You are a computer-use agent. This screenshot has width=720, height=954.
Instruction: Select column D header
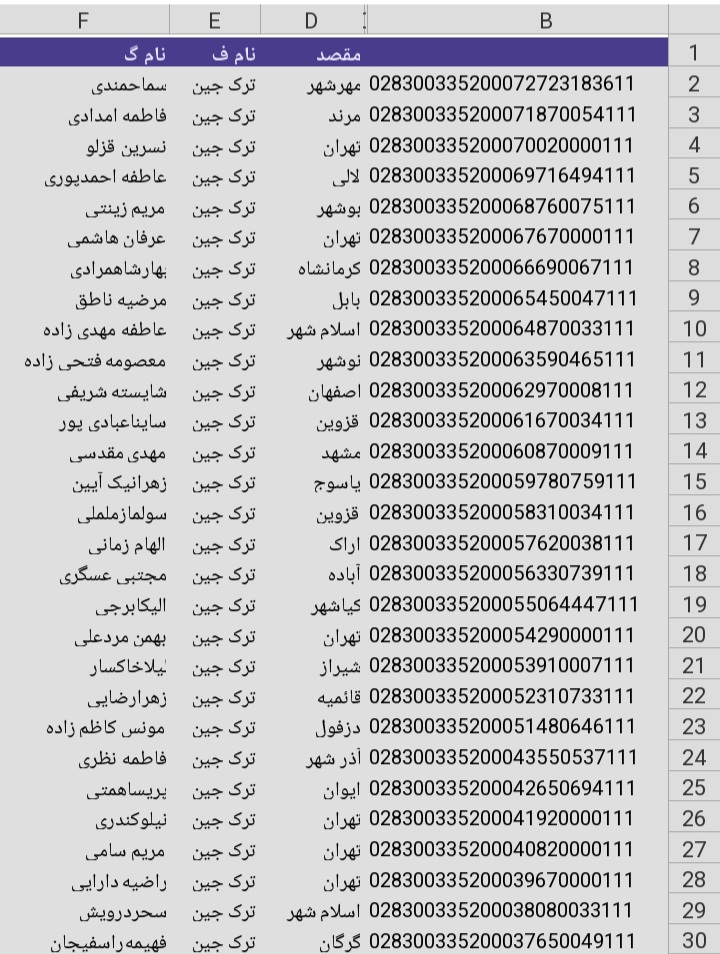pyautogui.click(x=312, y=19)
